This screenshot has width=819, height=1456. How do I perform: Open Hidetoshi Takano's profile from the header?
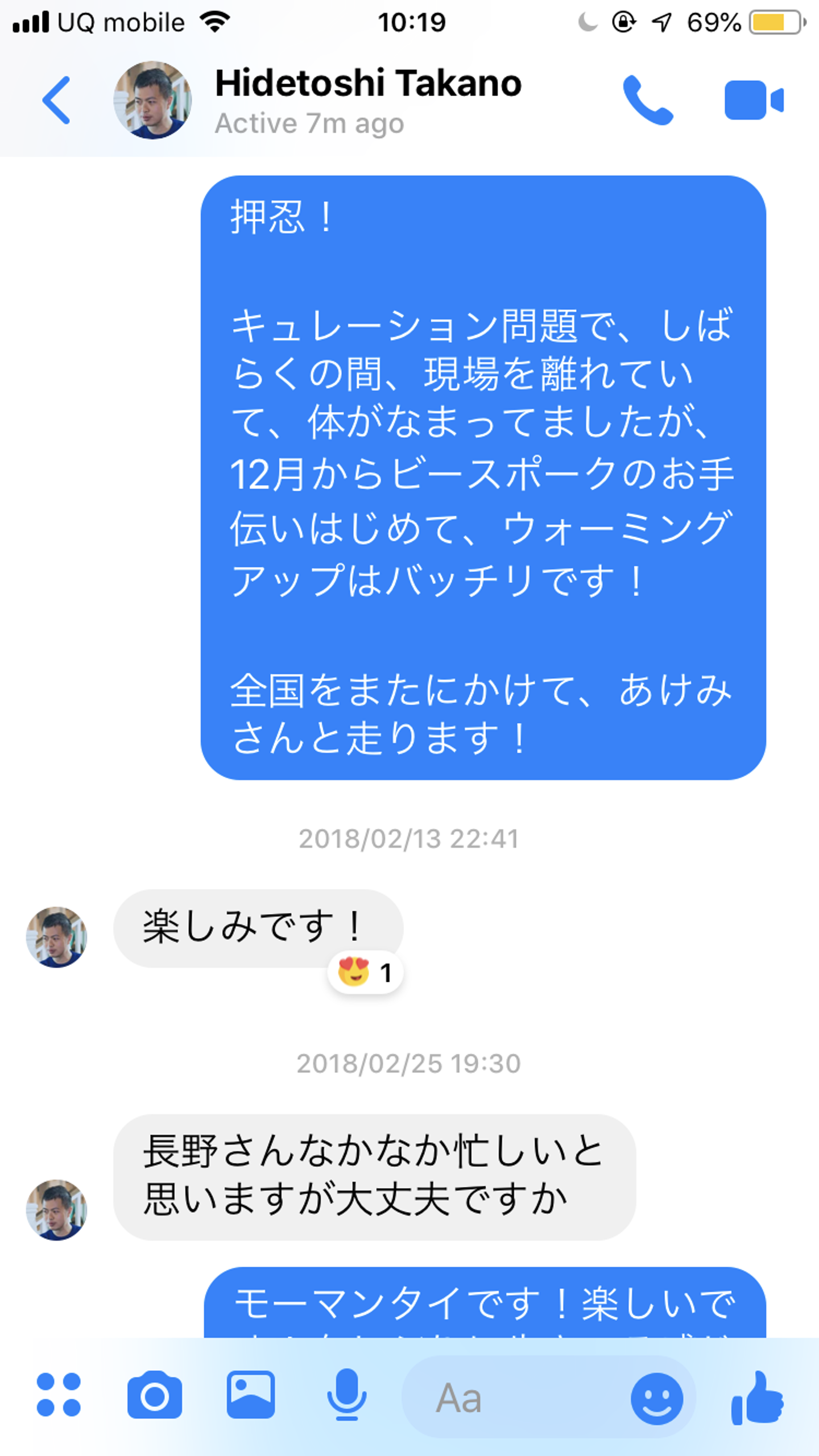tap(367, 101)
